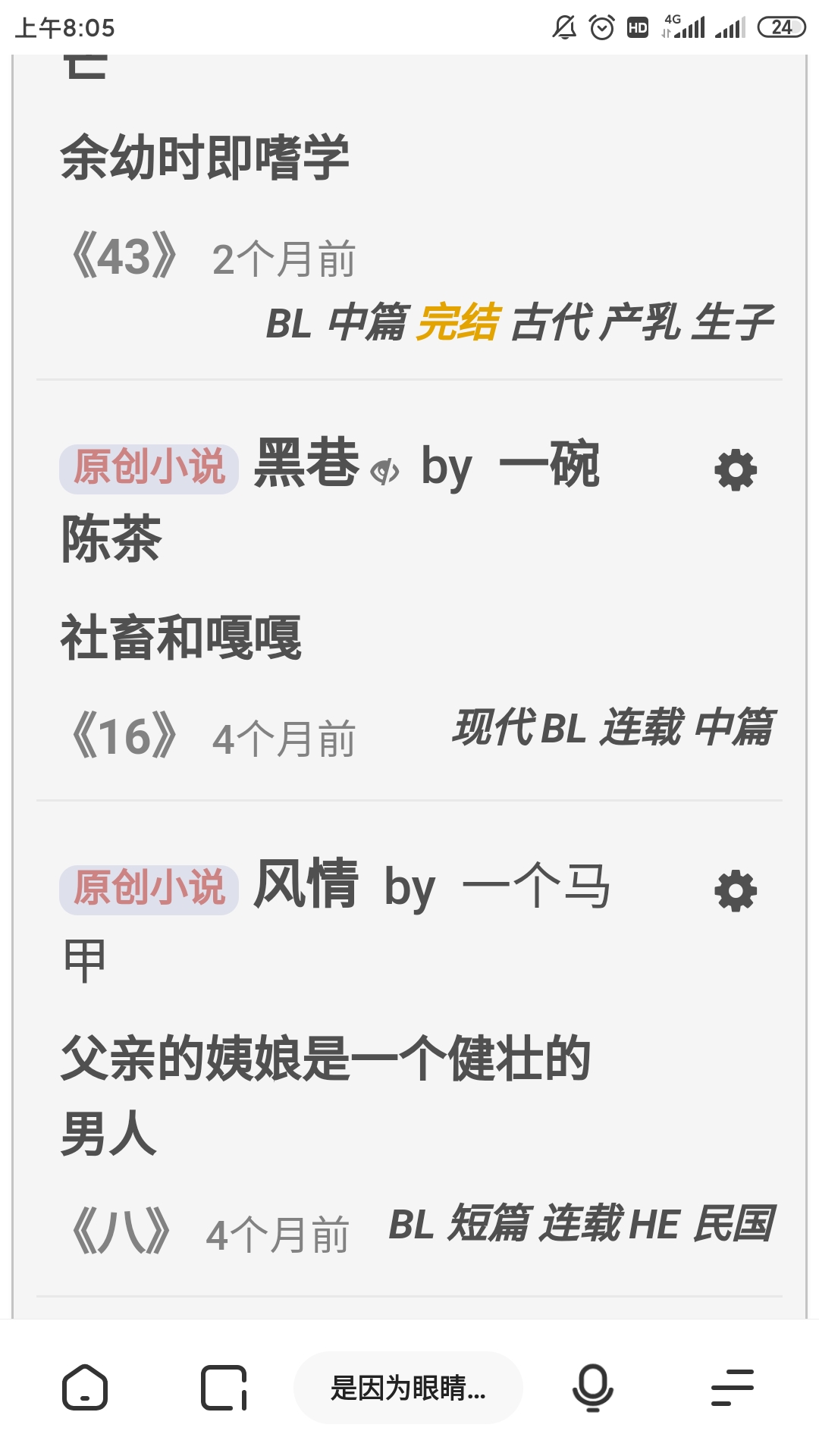Open latest chapter 《16》 of 黑巷
This screenshot has width=819, height=1456.
point(124,737)
